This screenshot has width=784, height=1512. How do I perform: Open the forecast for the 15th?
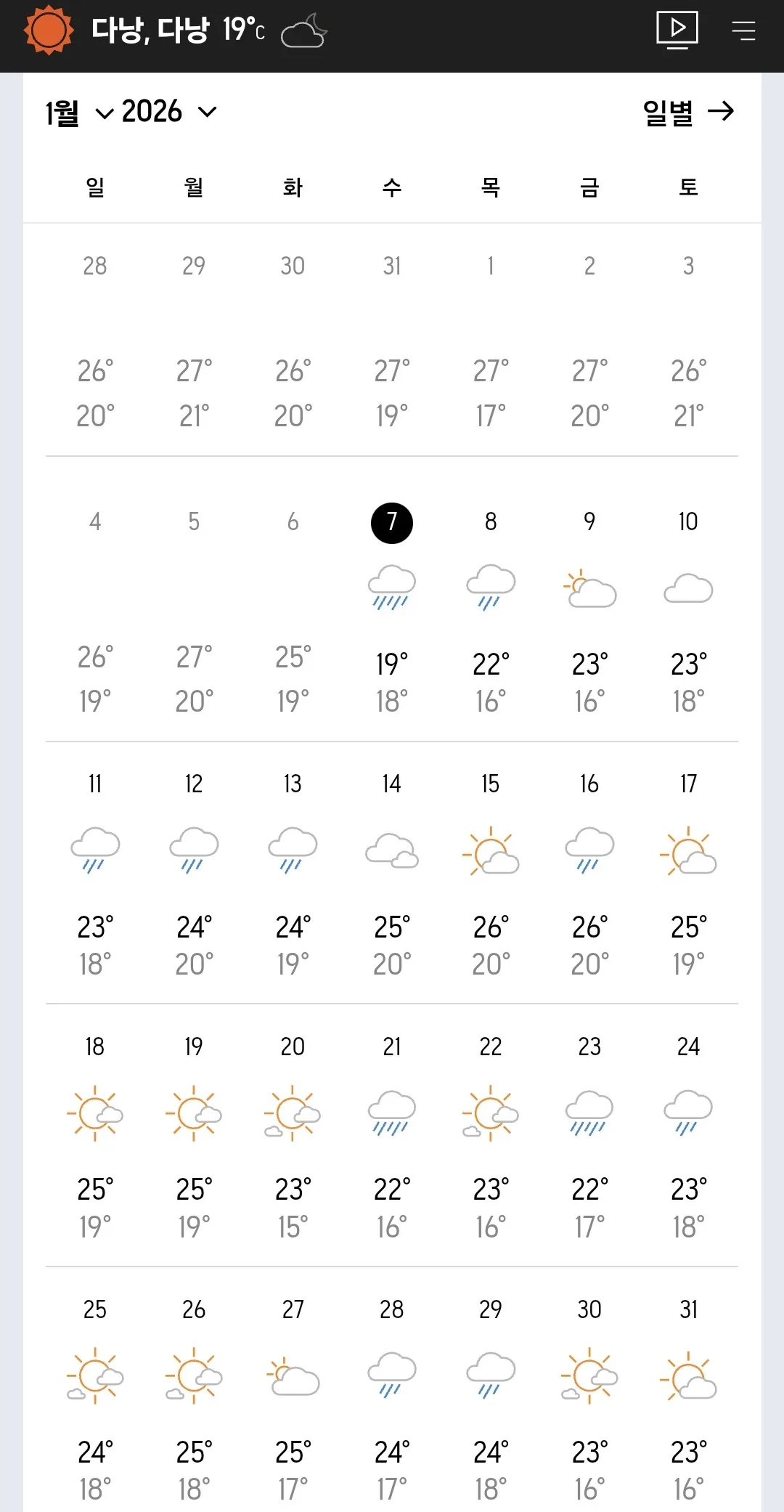tap(491, 874)
